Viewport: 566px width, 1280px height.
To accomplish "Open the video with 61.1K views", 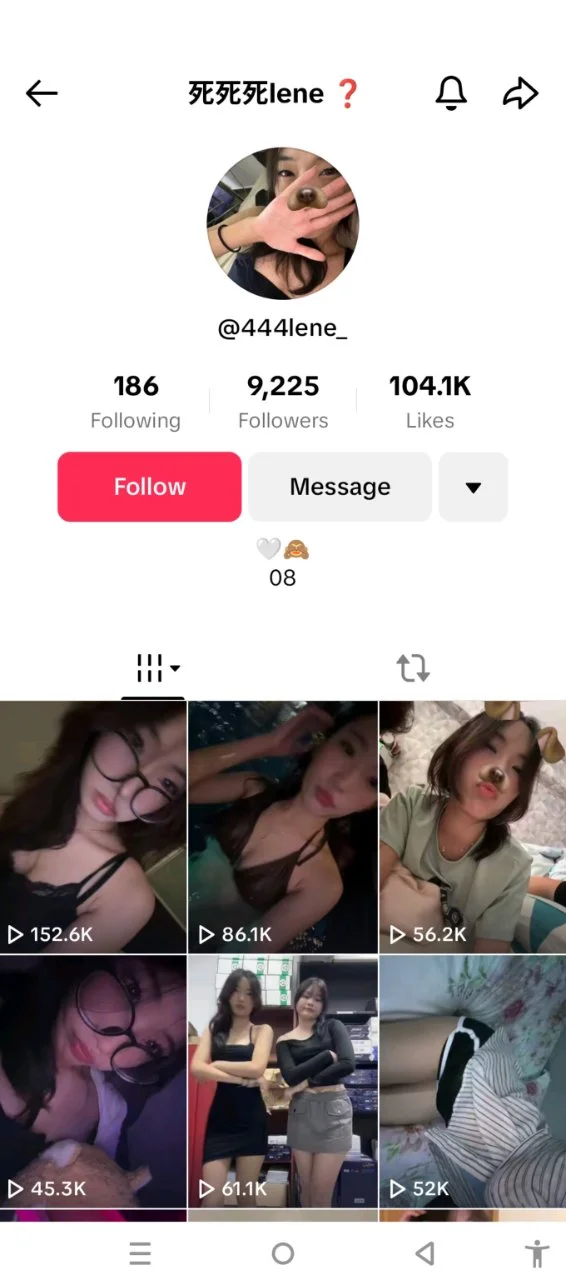I will pos(283,1082).
